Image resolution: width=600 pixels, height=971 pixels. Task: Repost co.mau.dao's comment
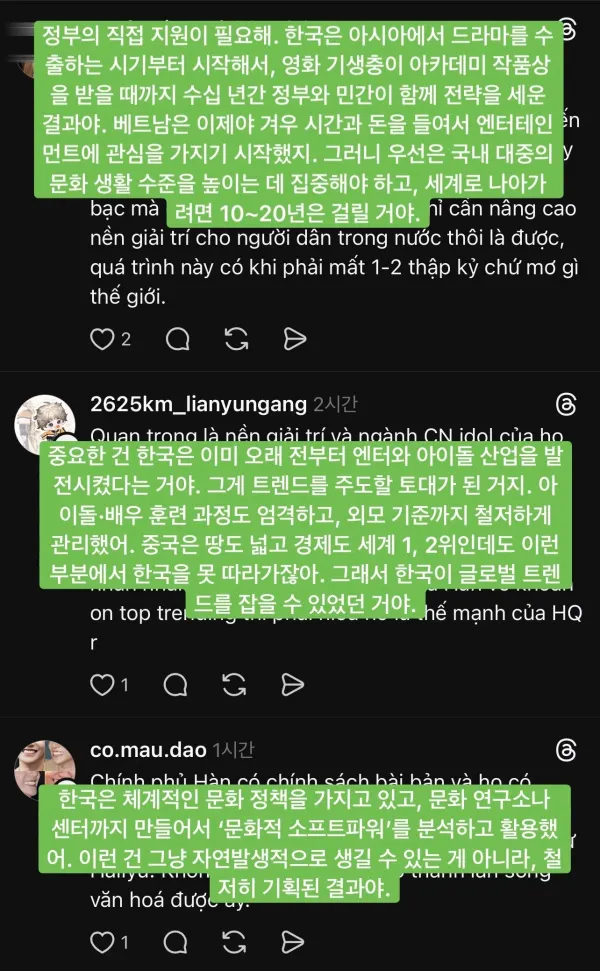pos(236,941)
